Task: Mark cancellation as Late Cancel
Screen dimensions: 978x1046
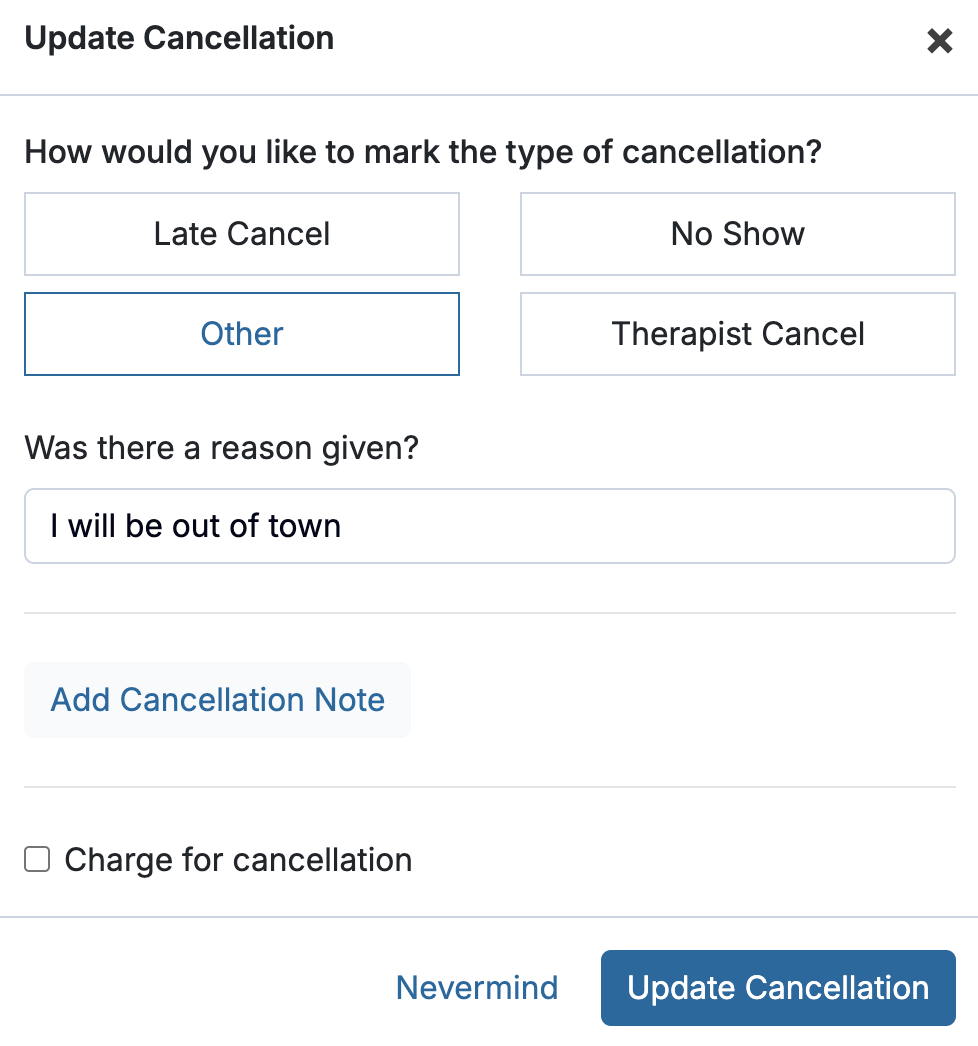Action: click(x=242, y=234)
